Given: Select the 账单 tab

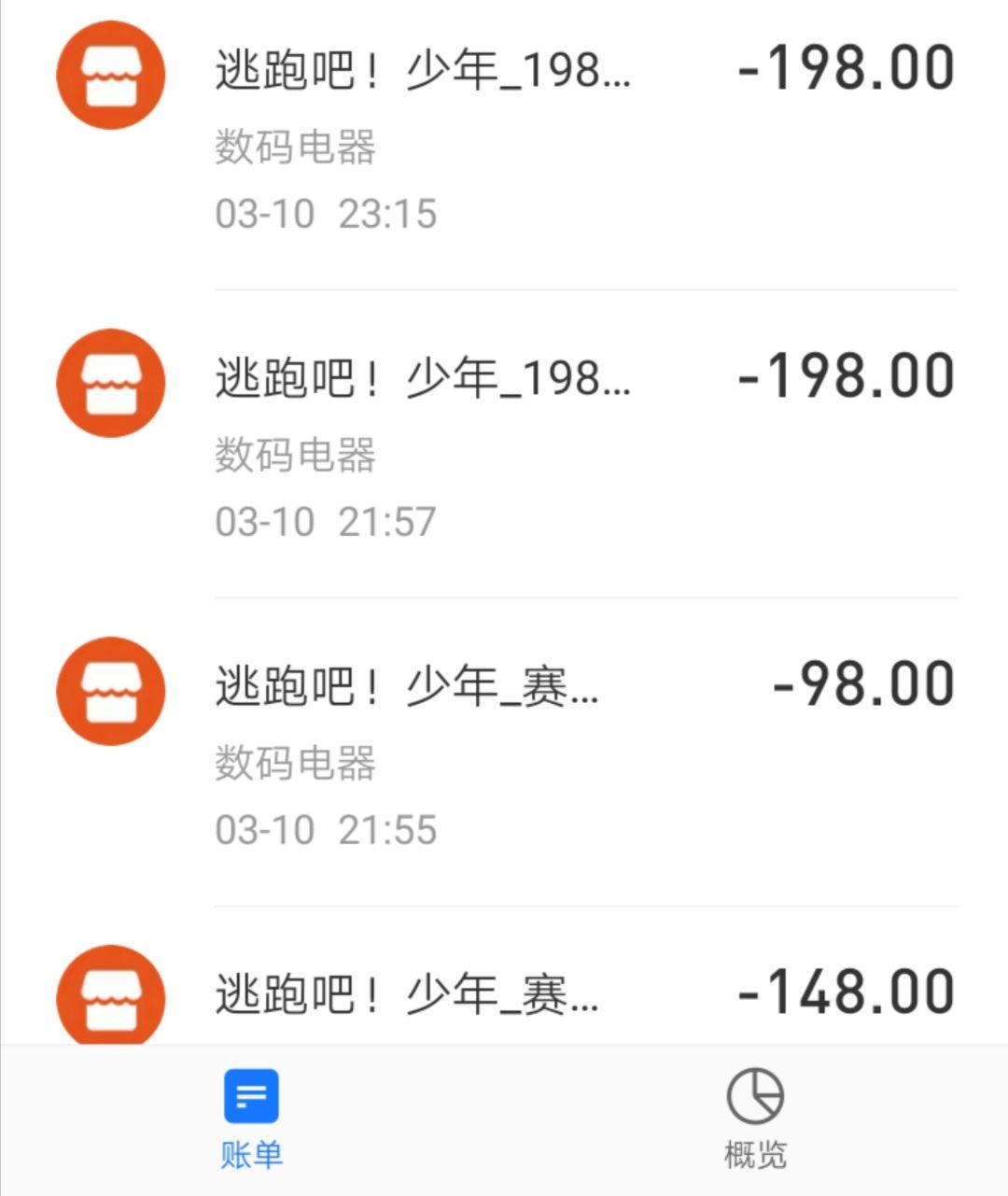Looking at the screenshot, I should (x=251, y=1119).
